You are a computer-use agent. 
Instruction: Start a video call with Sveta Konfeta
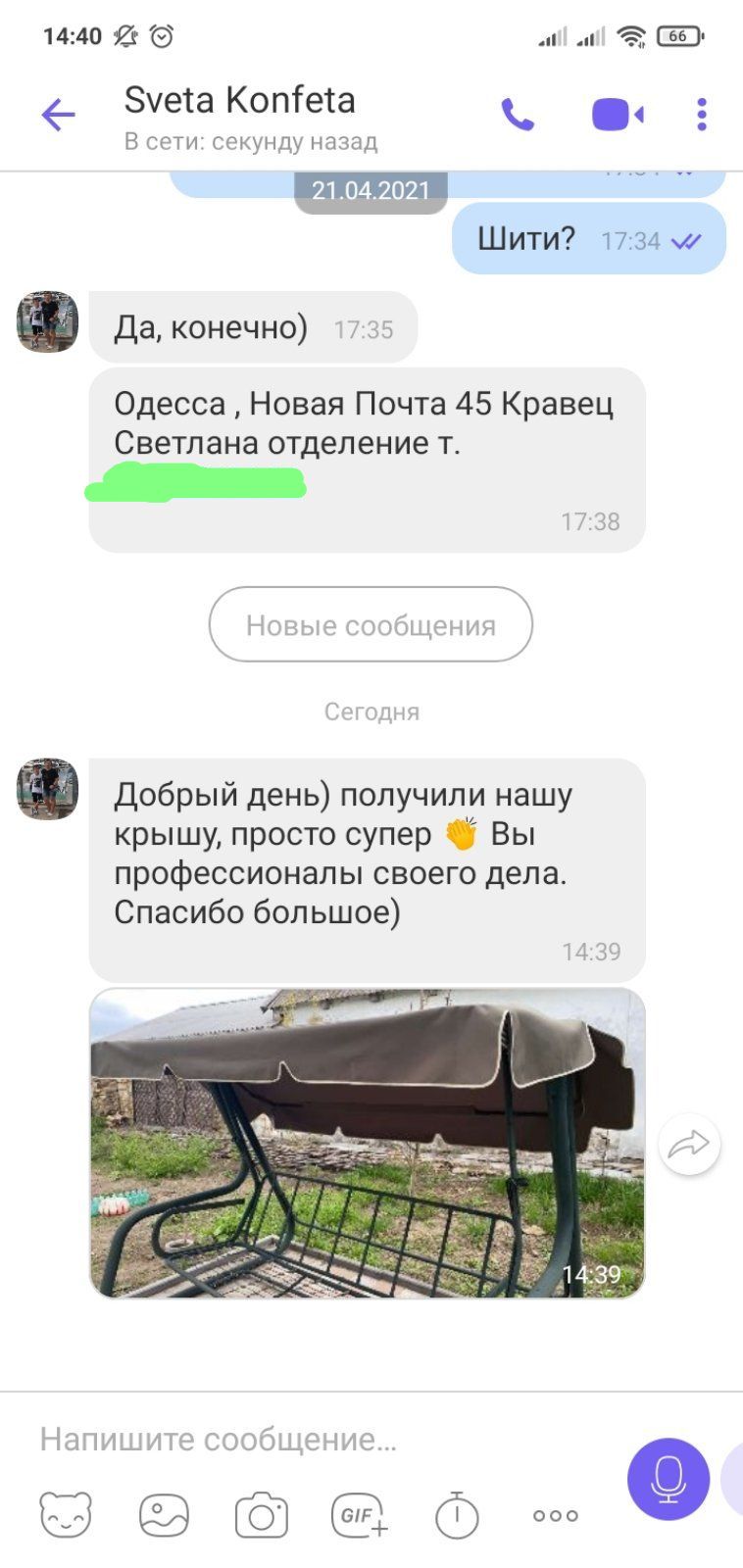618,116
